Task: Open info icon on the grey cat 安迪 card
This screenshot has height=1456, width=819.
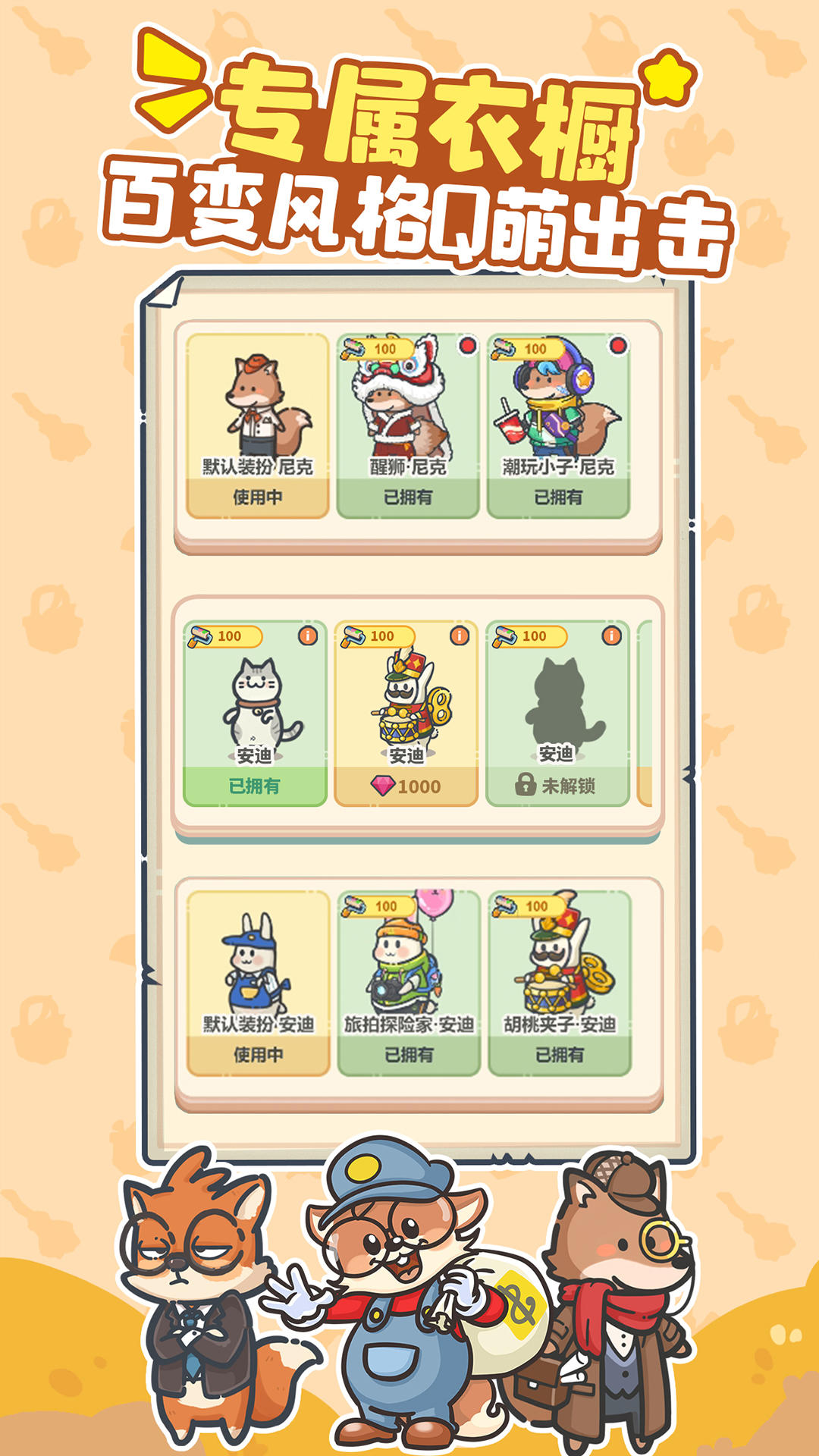Action: coord(307,635)
